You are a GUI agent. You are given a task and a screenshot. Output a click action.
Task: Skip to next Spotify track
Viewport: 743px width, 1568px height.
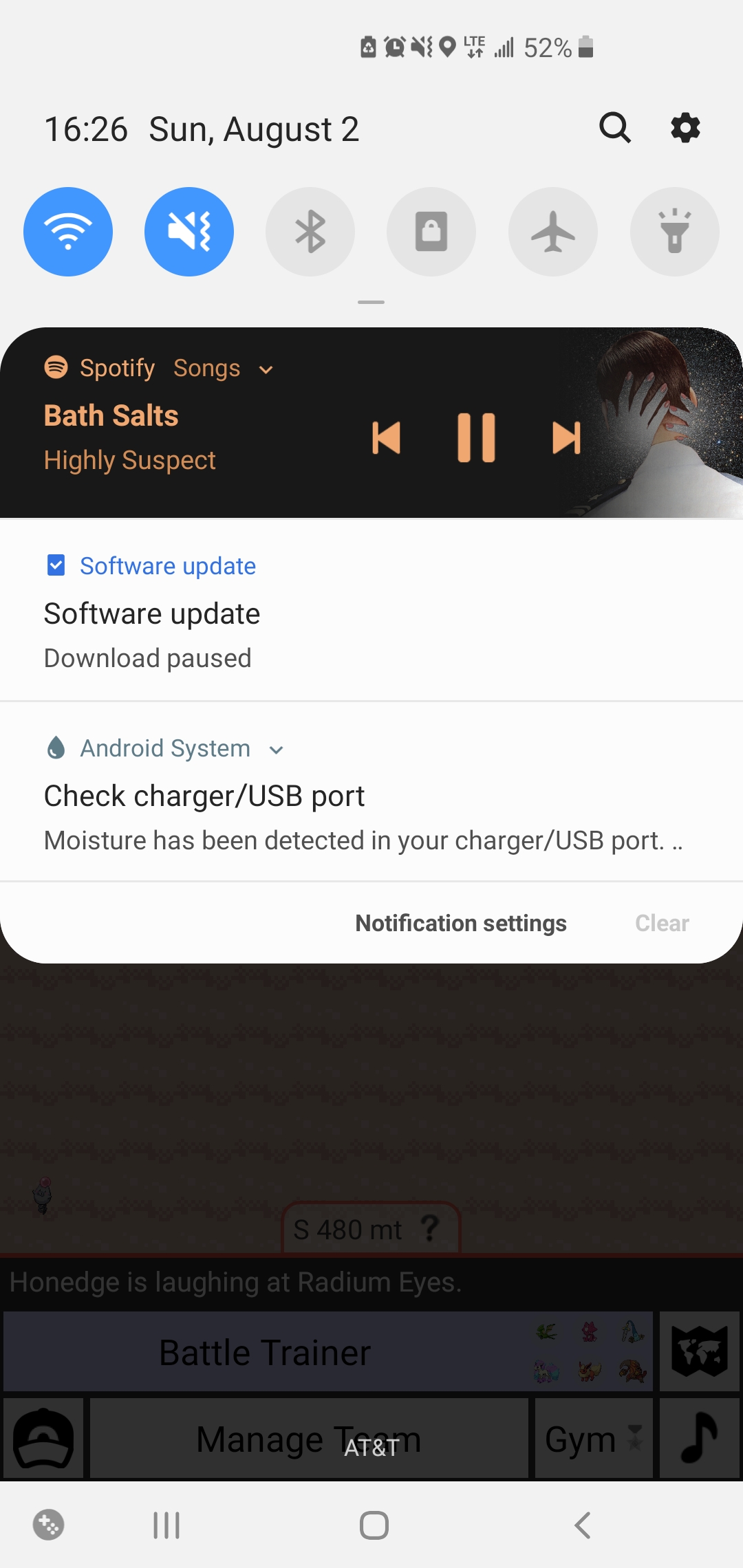click(x=566, y=438)
